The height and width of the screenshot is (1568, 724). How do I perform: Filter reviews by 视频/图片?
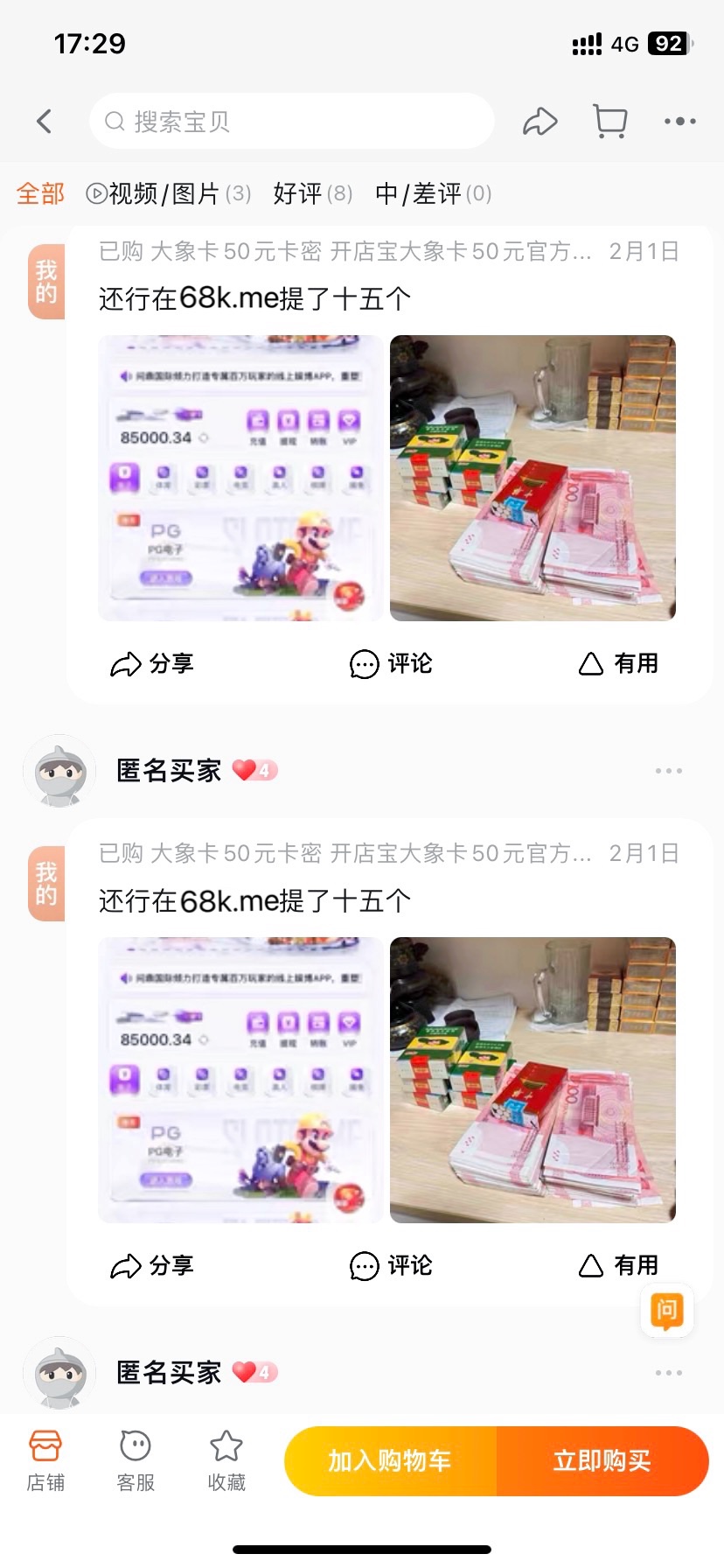(168, 193)
